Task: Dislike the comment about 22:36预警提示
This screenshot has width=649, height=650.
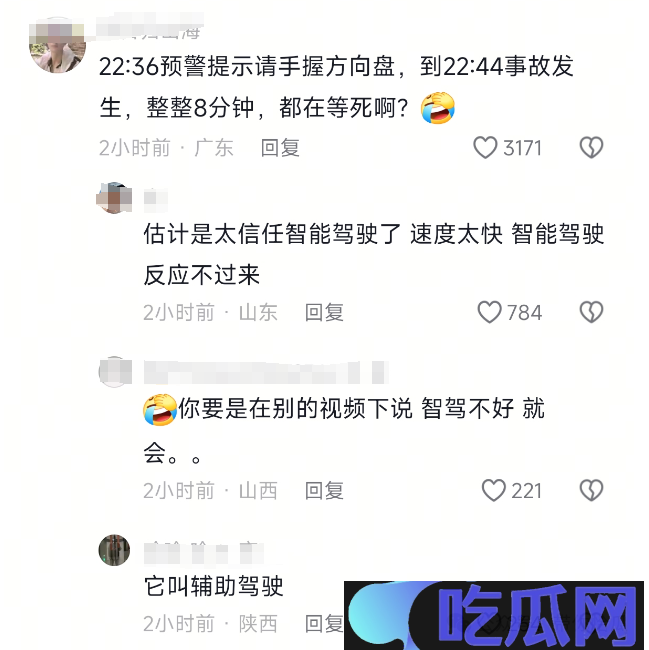Action: tap(591, 148)
